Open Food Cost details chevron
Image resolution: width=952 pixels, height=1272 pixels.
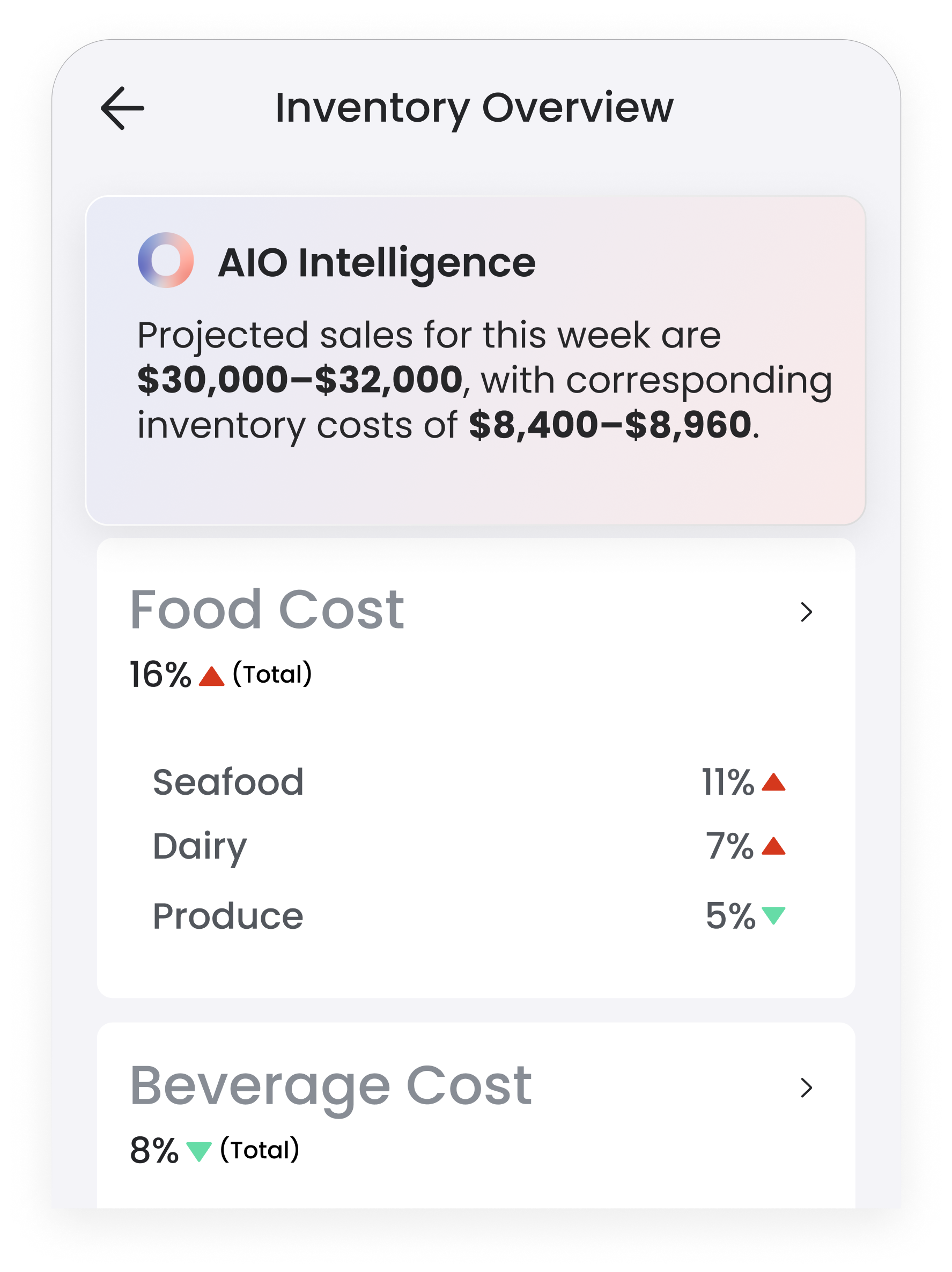coord(806,612)
